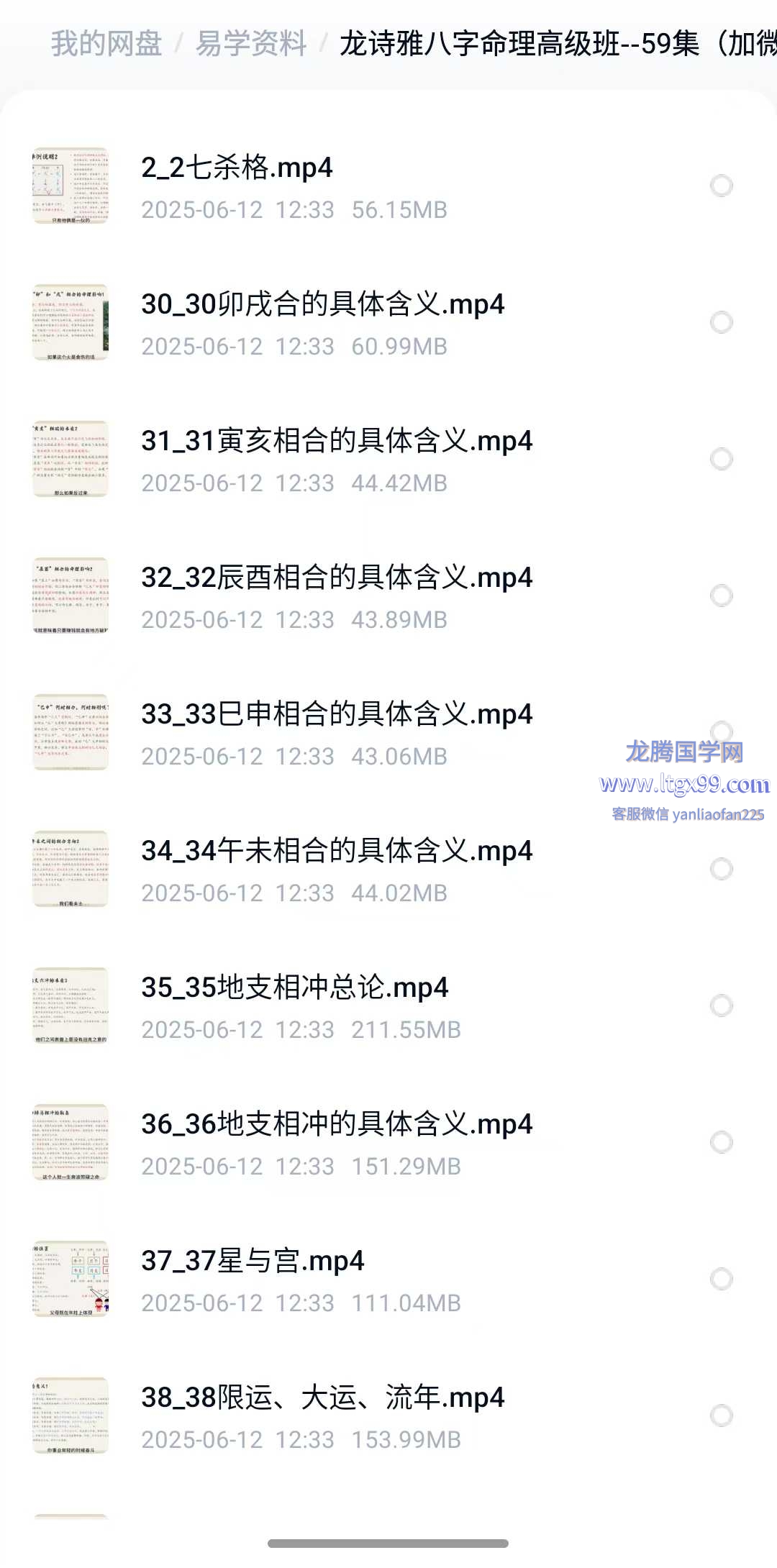This screenshot has height=1568, width=777.
Task: Open video 38_38限运、大运、流年.mp4
Action: [x=322, y=1398]
